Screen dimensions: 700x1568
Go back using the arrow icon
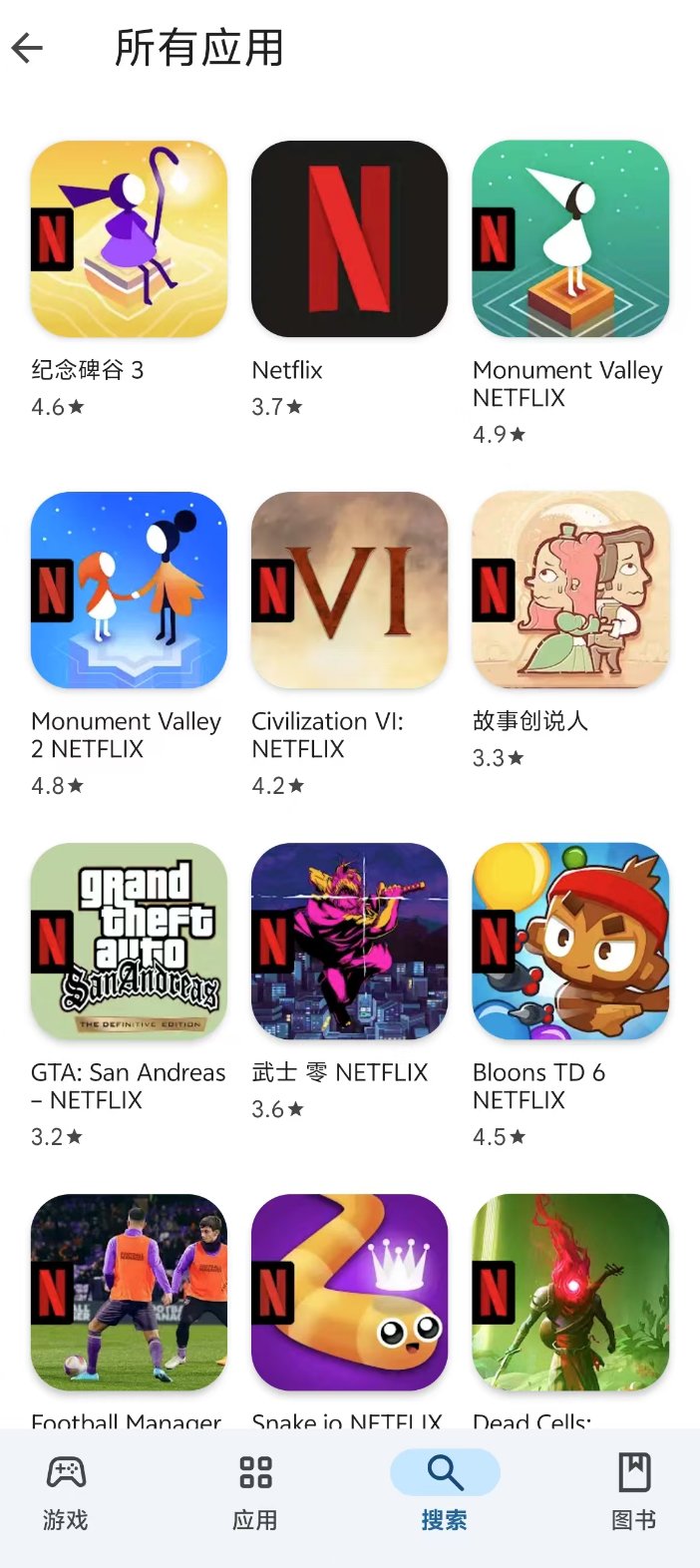(x=28, y=48)
